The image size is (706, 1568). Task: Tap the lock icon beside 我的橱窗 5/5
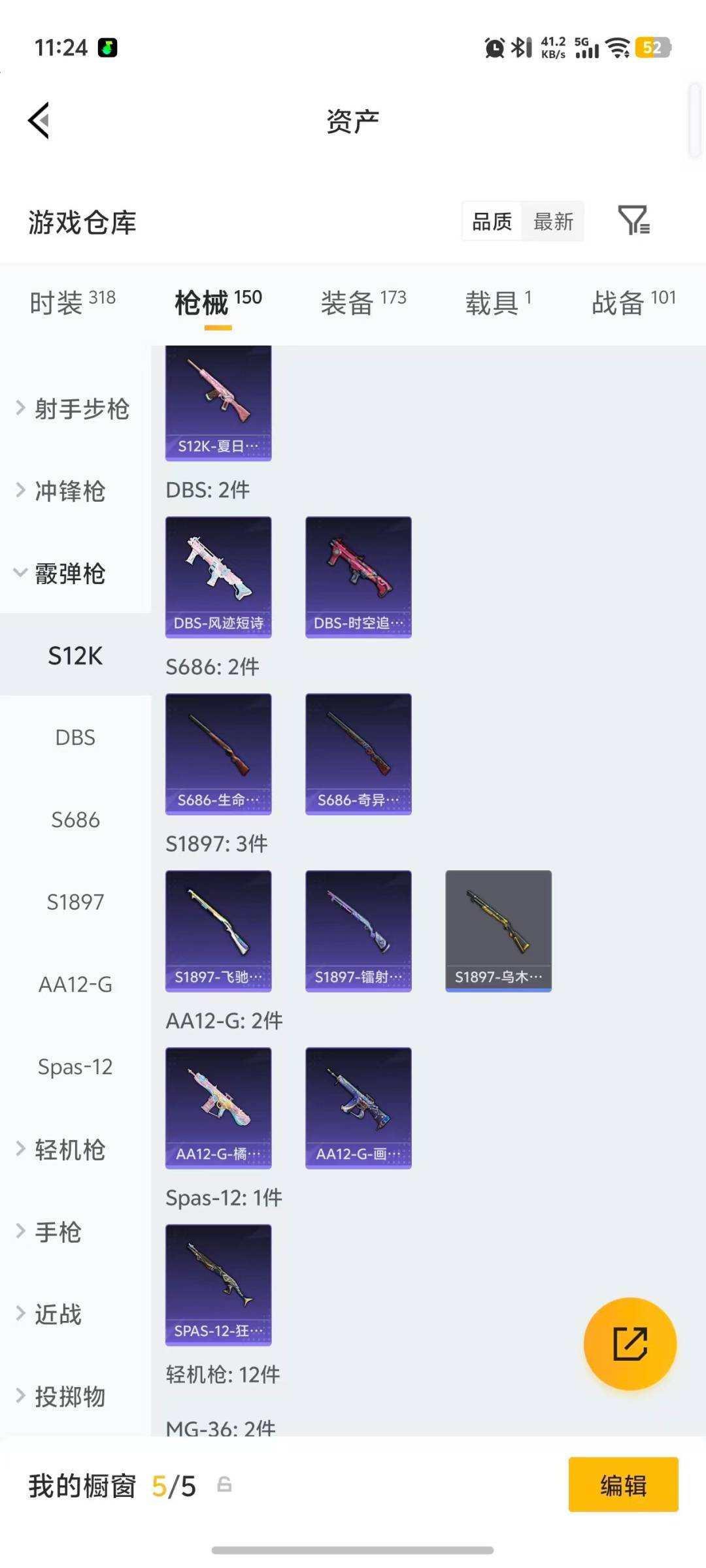(x=226, y=1485)
